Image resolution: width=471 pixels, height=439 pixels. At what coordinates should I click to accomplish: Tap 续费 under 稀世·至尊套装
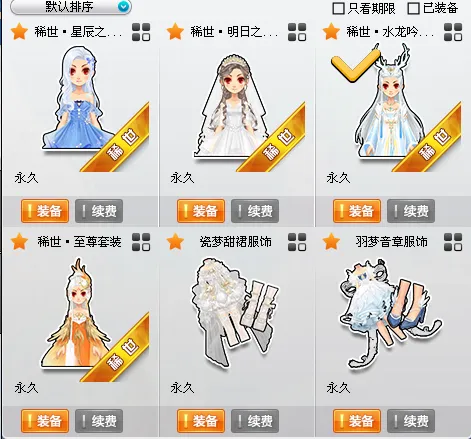[x=99, y=421]
